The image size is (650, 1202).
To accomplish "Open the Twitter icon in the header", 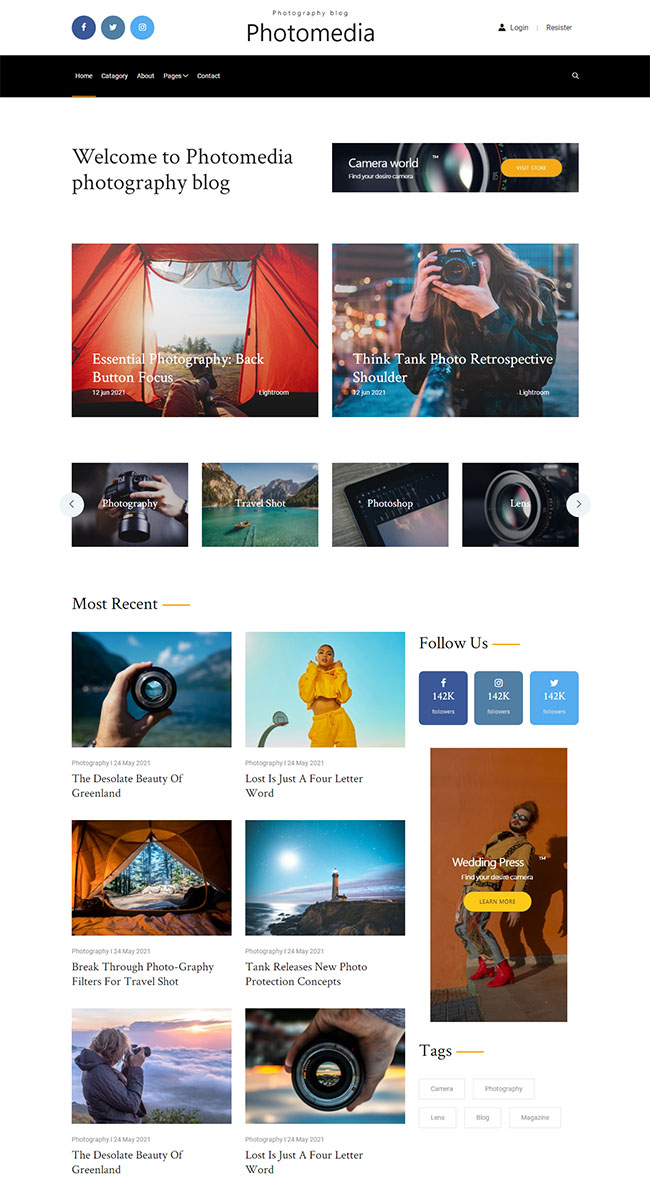I will tap(113, 27).
